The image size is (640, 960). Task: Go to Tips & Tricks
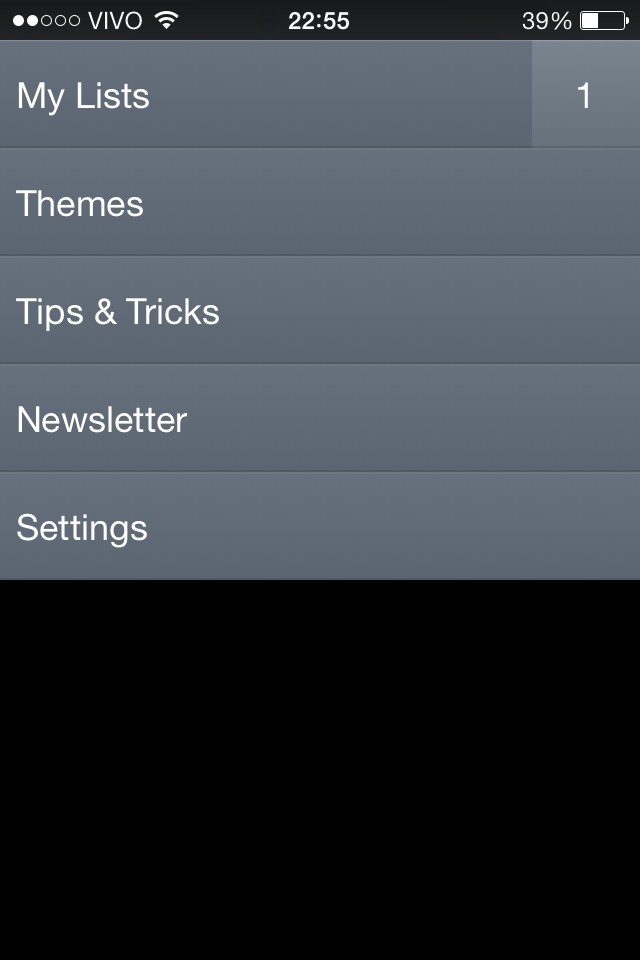tap(320, 311)
